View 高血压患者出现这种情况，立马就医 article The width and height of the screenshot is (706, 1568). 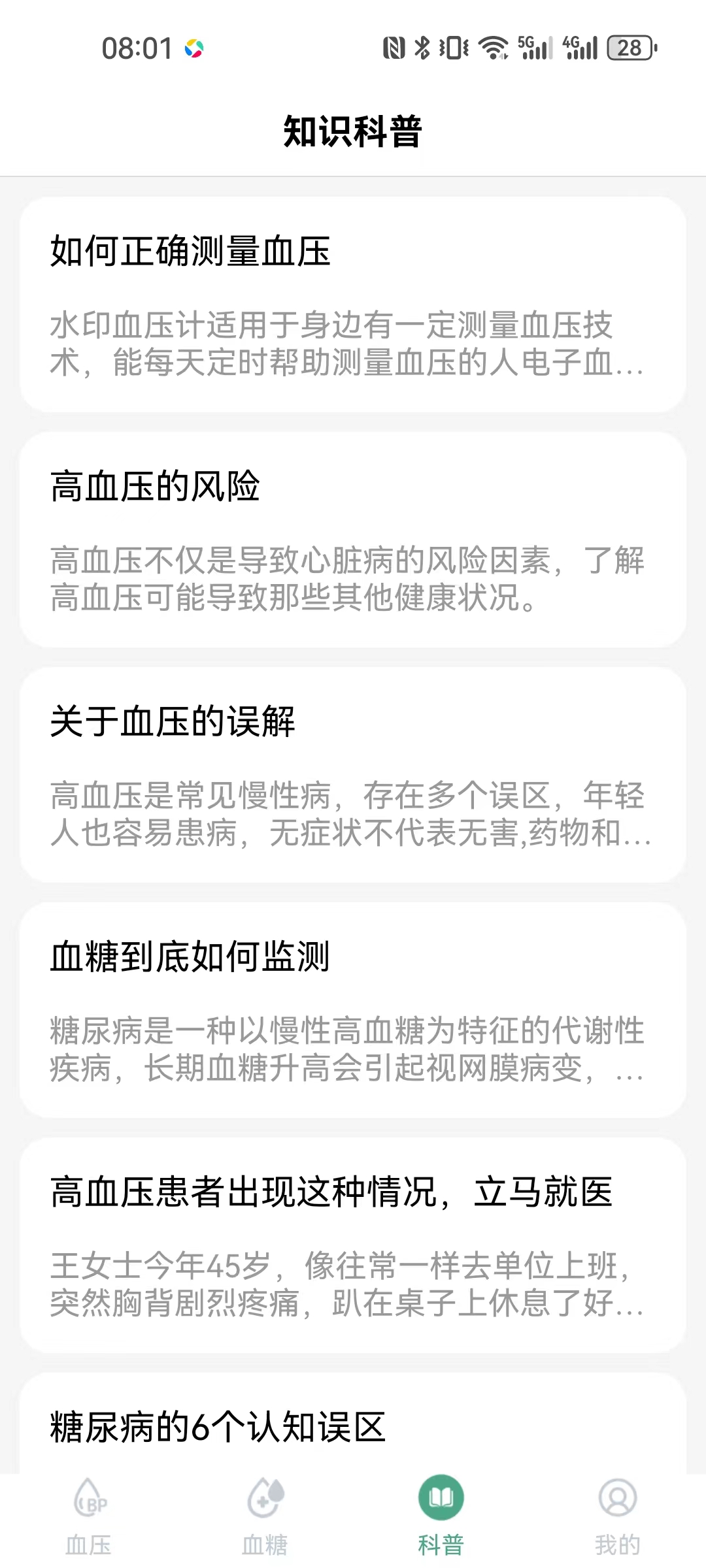click(353, 1245)
